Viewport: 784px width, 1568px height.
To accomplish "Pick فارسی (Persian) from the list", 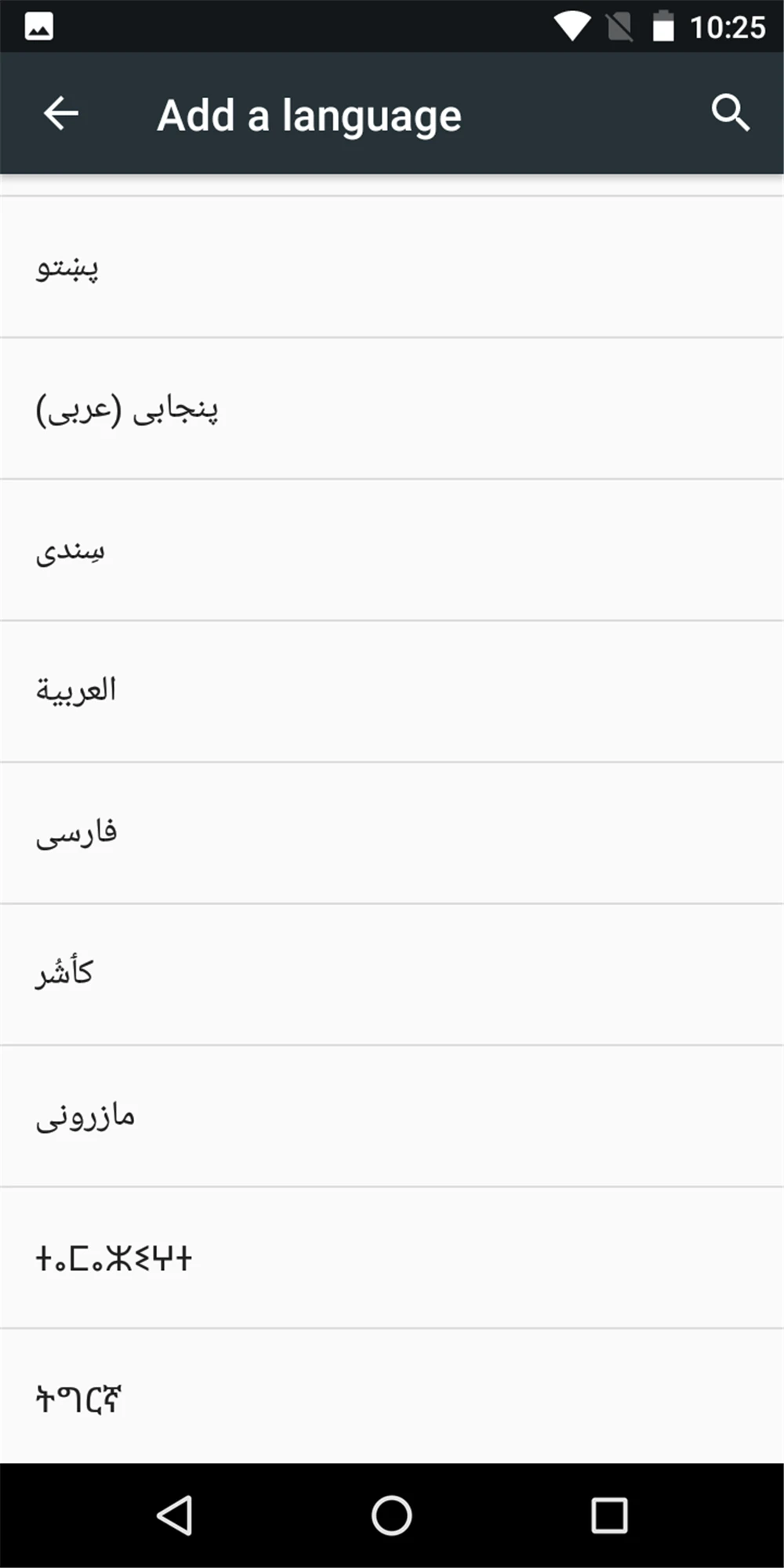I will pyautogui.click(x=392, y=833).
